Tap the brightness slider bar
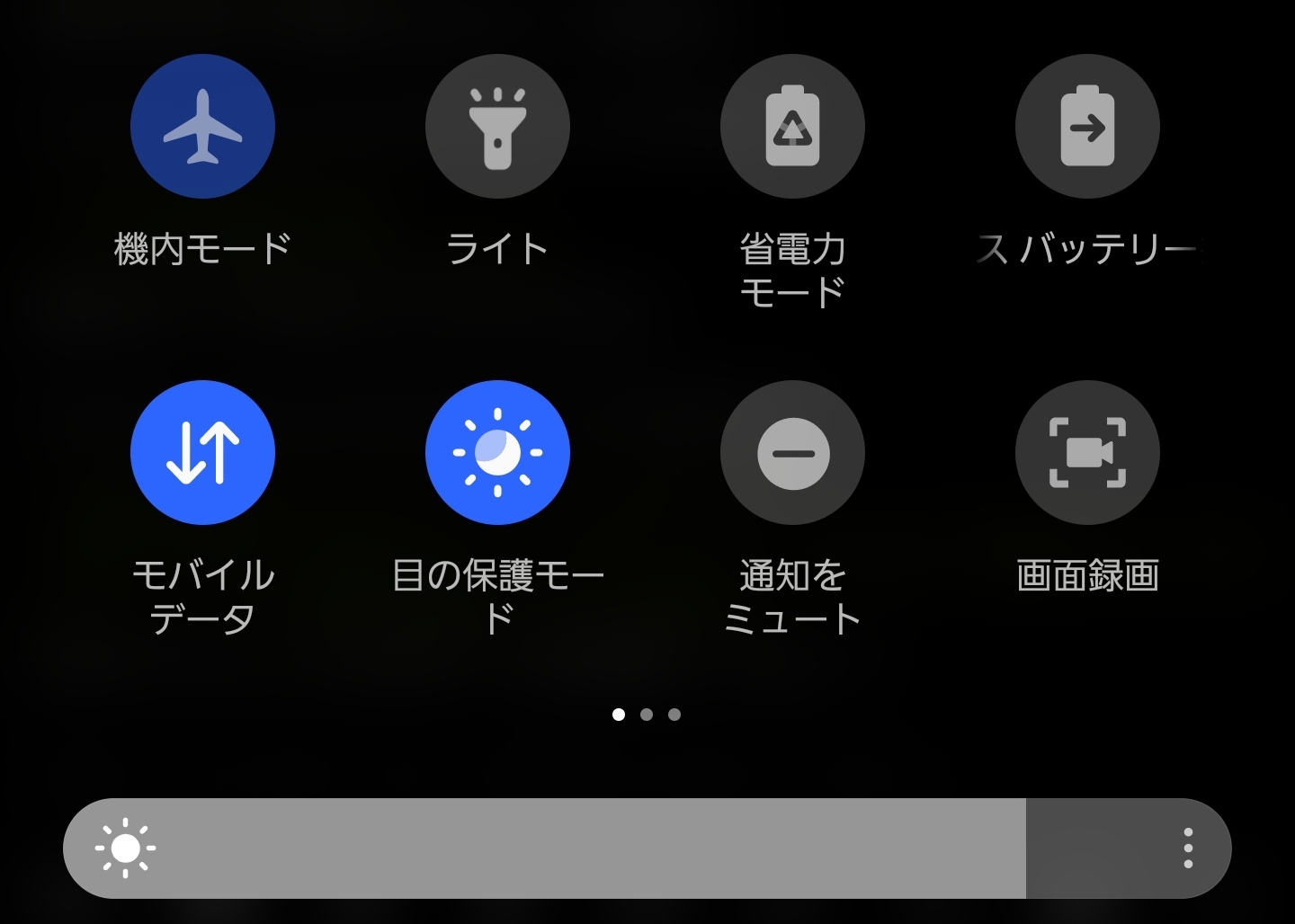 576,848
